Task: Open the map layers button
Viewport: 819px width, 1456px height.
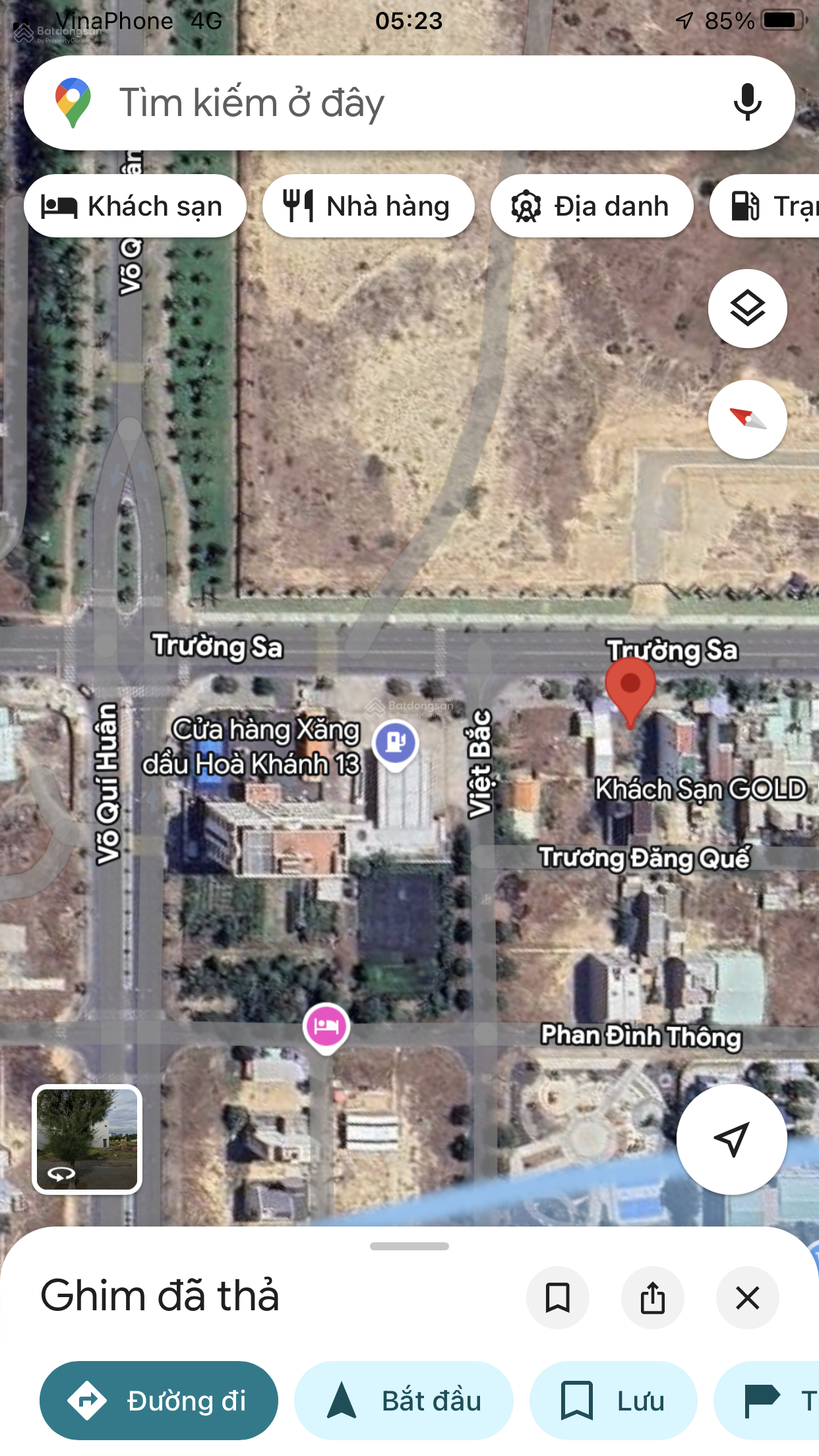Action: click(x=747, y=309)
